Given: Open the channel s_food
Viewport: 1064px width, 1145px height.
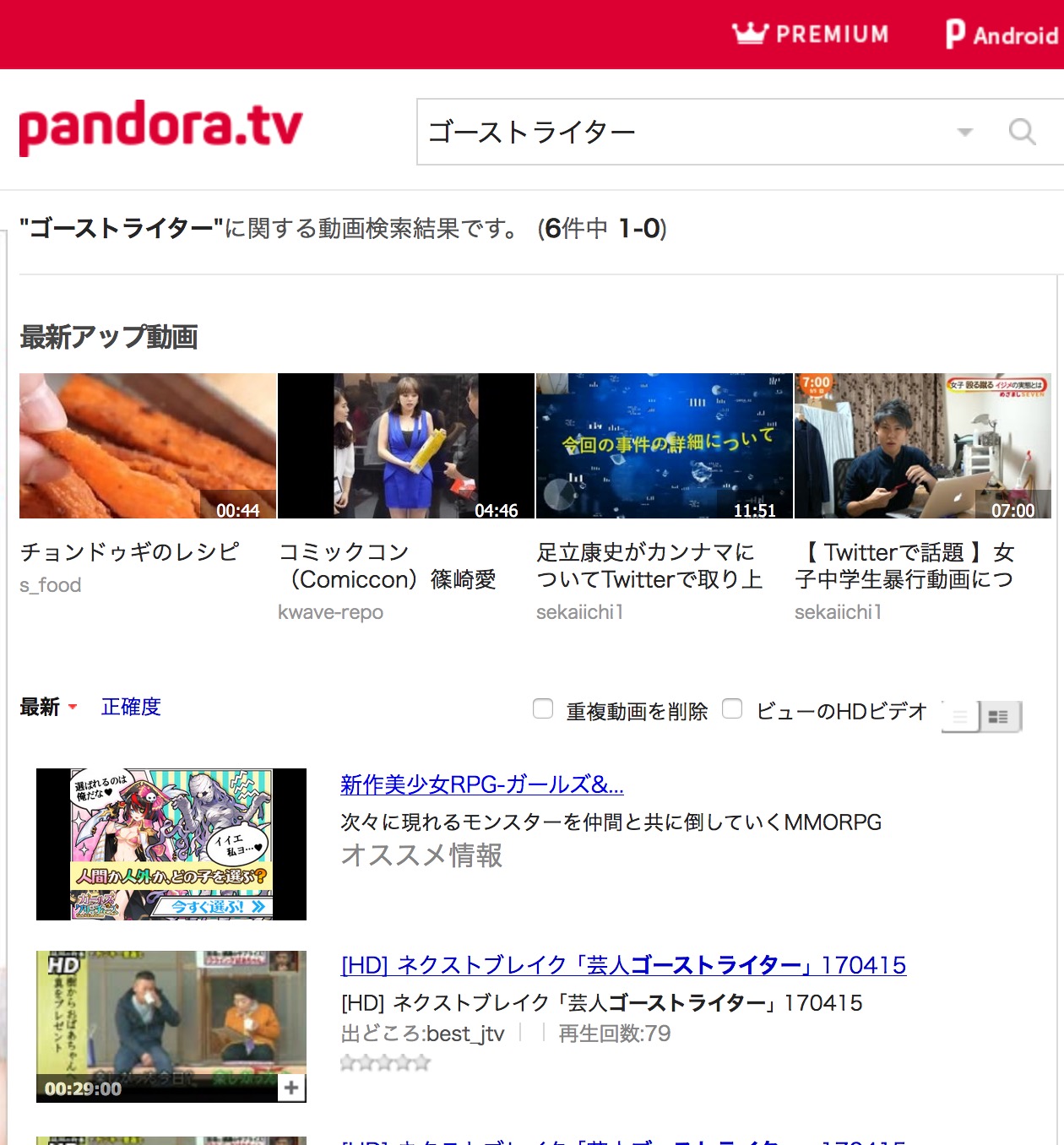Looking at the screenshot, I should point(51,585).
